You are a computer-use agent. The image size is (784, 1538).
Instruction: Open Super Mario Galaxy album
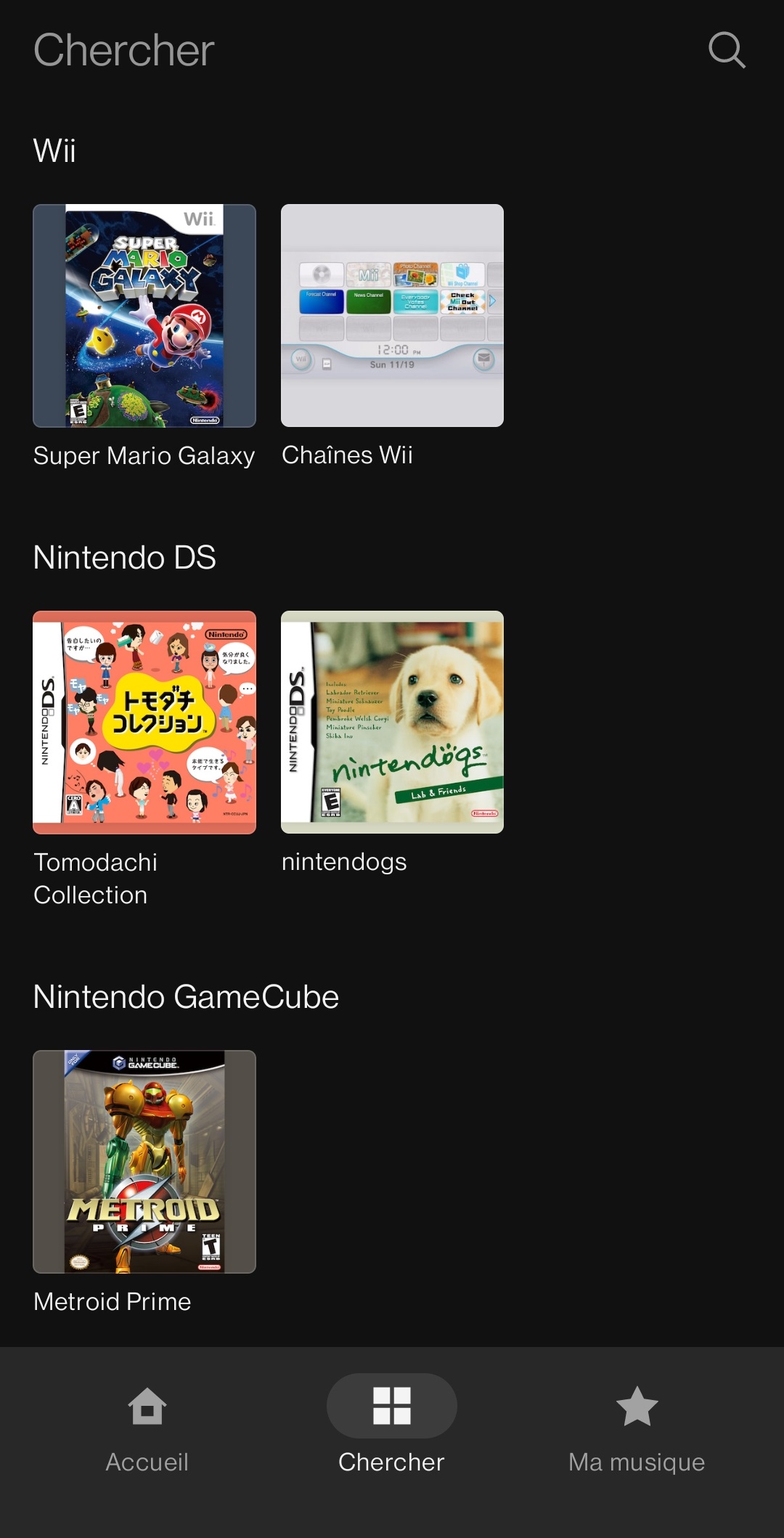(144, 316)
